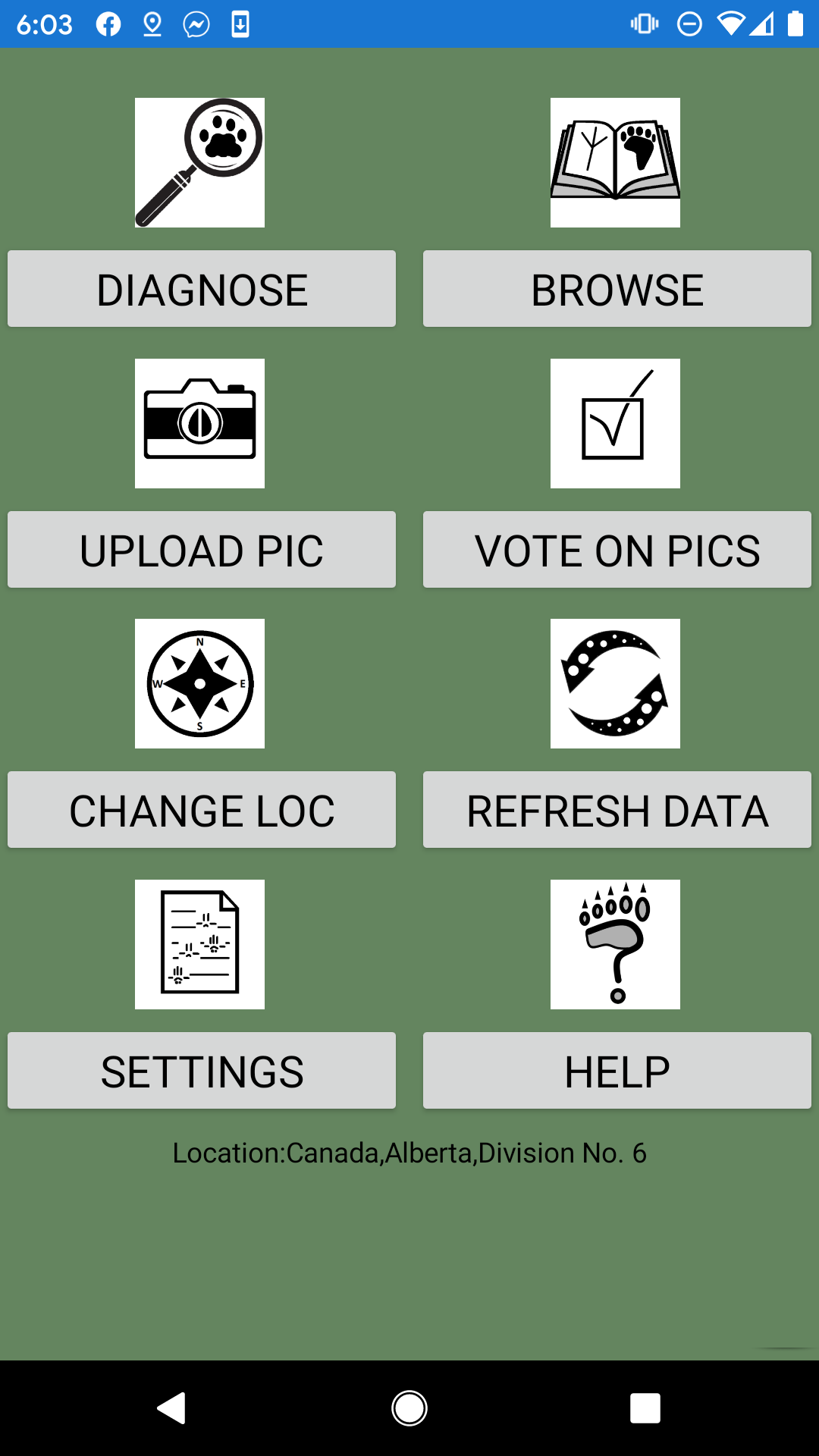Tap the bear paw question mark icon
This screenshot has height=1456, width=819.
pyautogui.click(x=615, y=944)
